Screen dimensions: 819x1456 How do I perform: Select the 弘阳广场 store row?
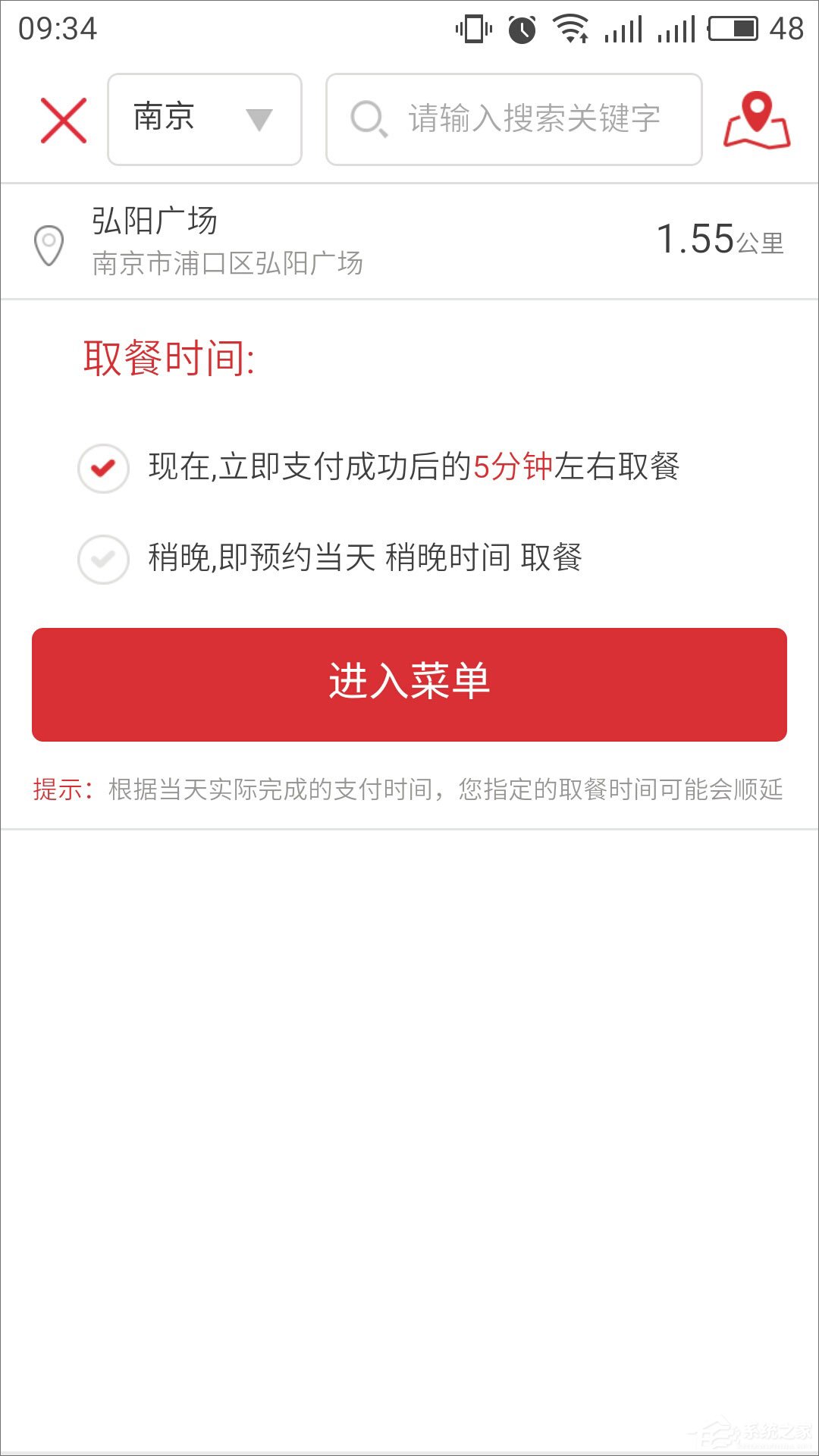[x=409, y=241]
